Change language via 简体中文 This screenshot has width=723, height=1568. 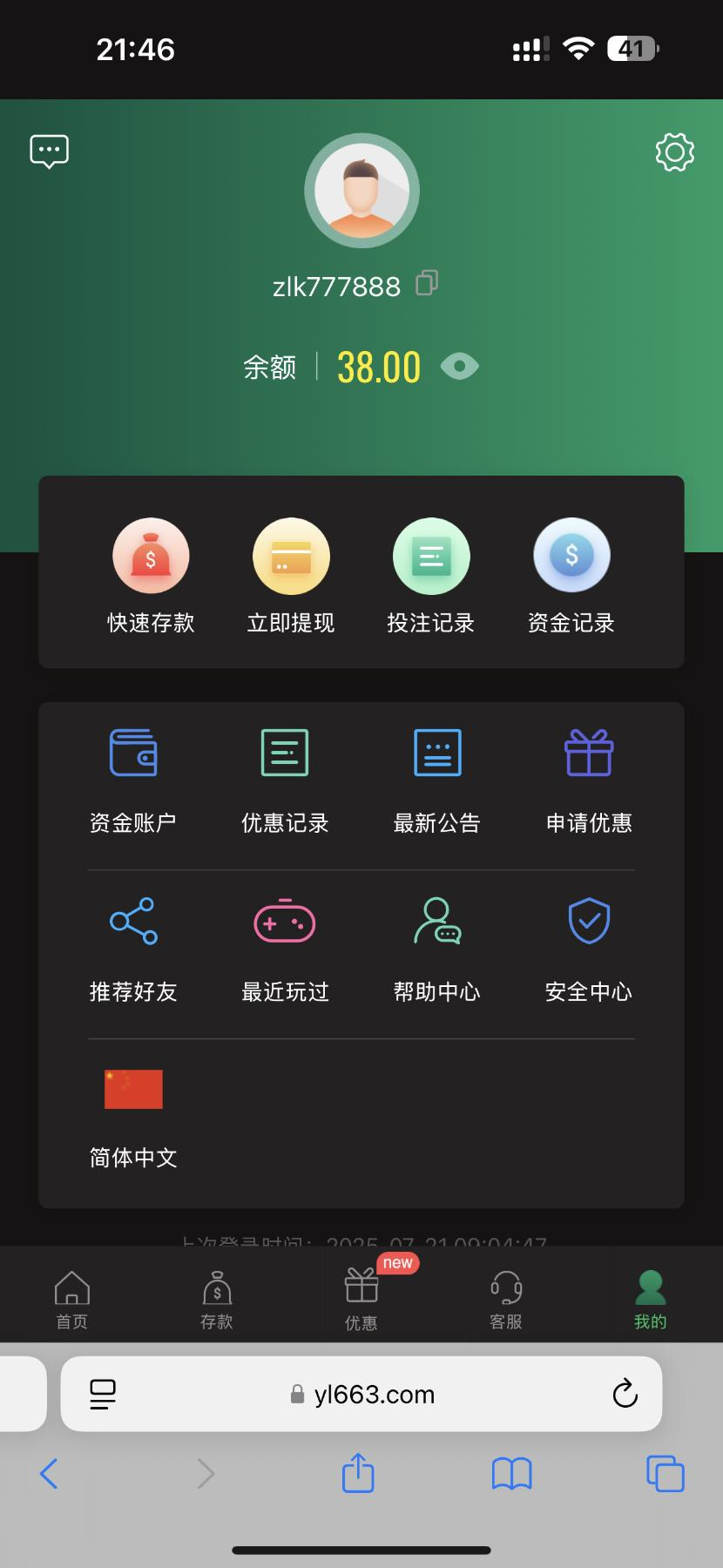133,1115
